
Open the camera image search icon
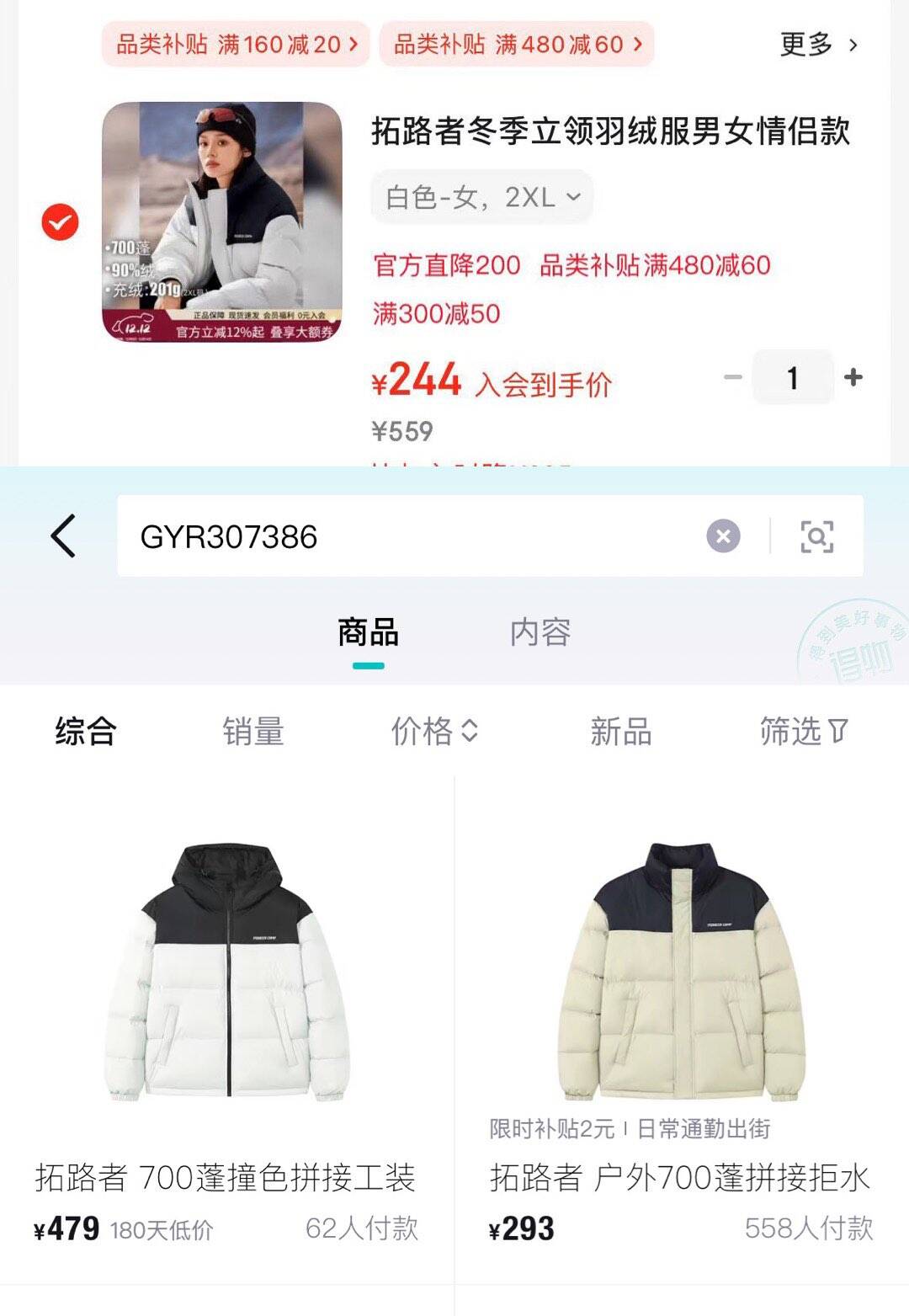click(x=816, y=536)
